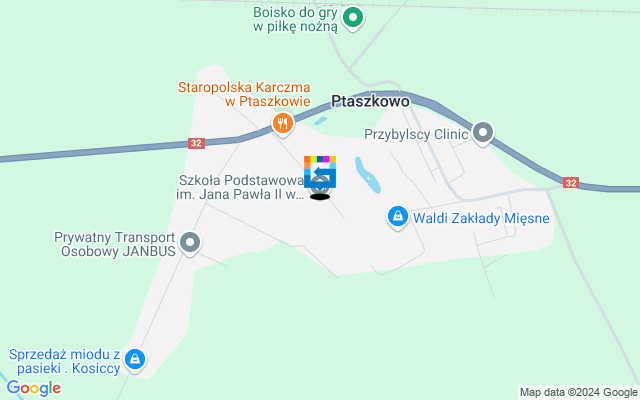This screenshot has height=400, width=640.
Task: Open the Google logo link
Action: pyautogui.click(x=33, y=388)
